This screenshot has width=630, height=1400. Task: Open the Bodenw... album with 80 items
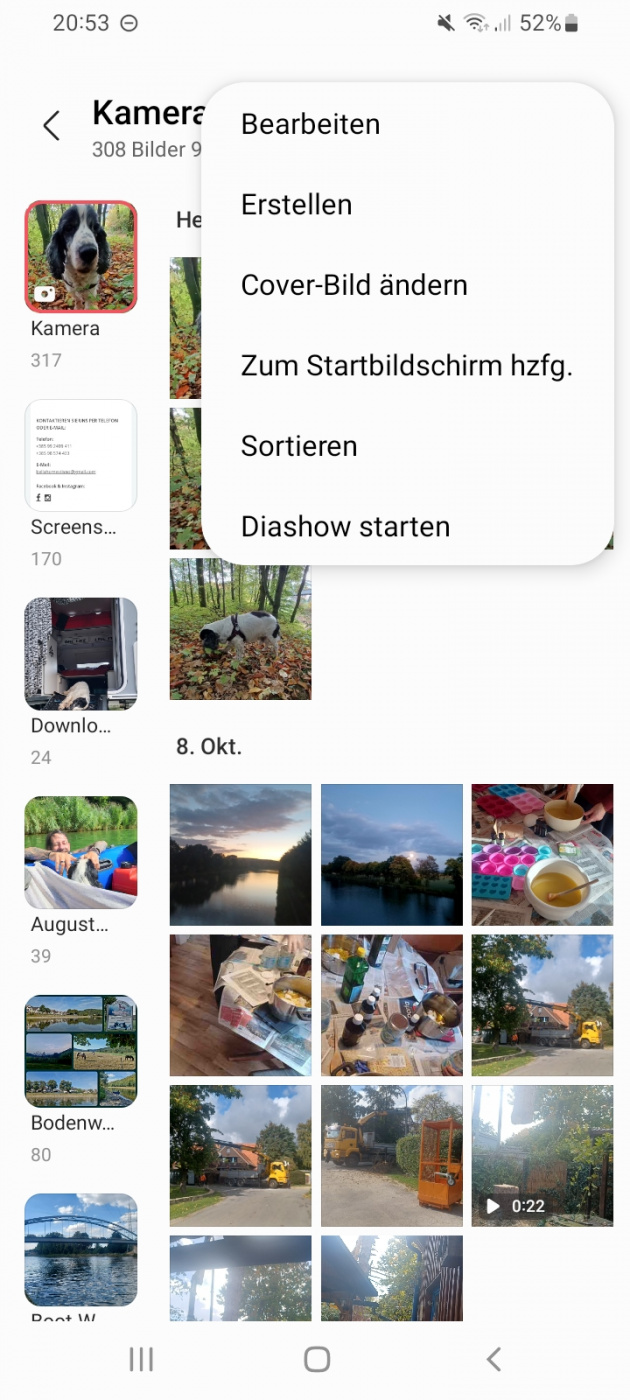pos(81,1051)
